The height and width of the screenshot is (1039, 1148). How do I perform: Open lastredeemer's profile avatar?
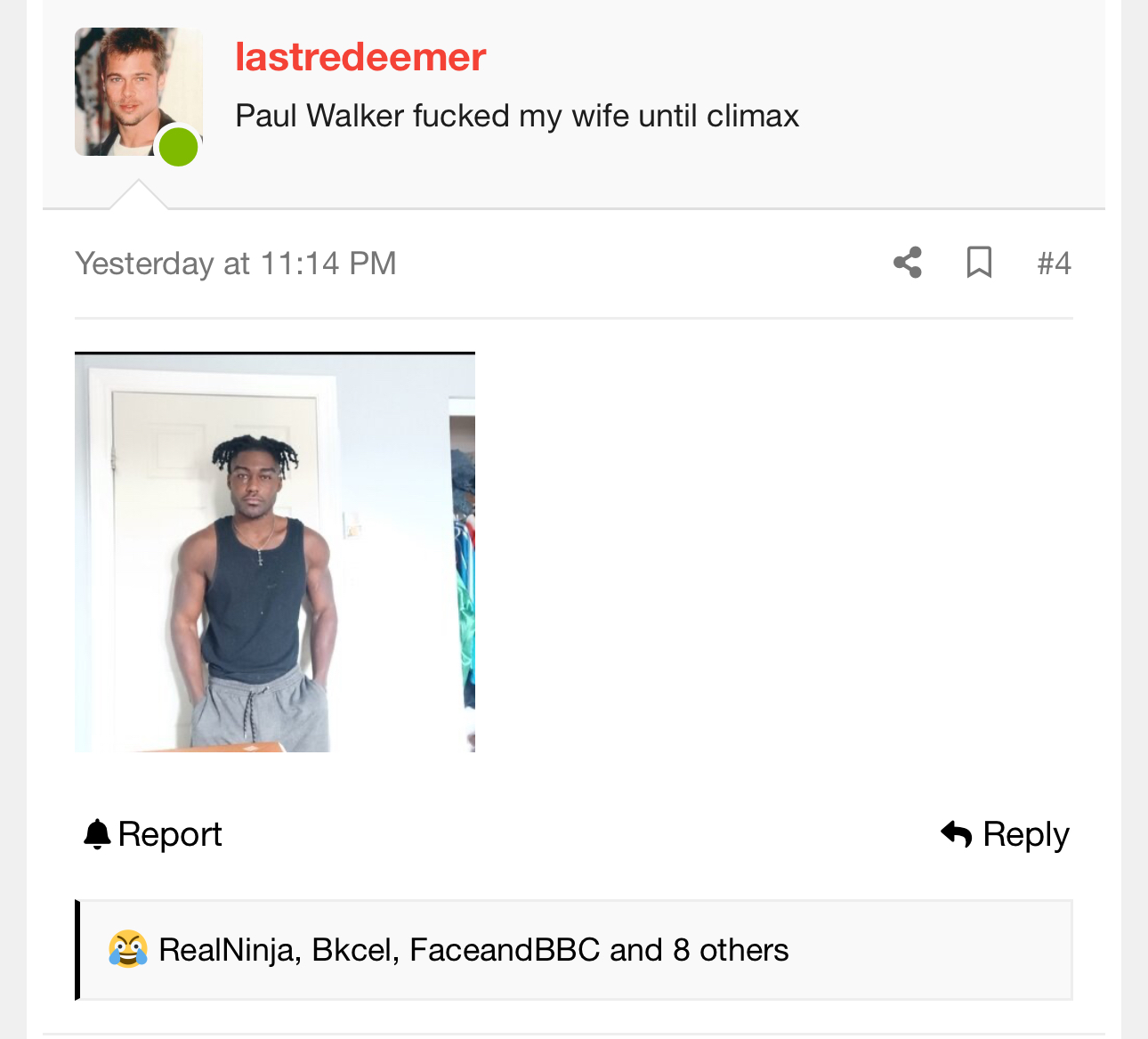point(138,93)
